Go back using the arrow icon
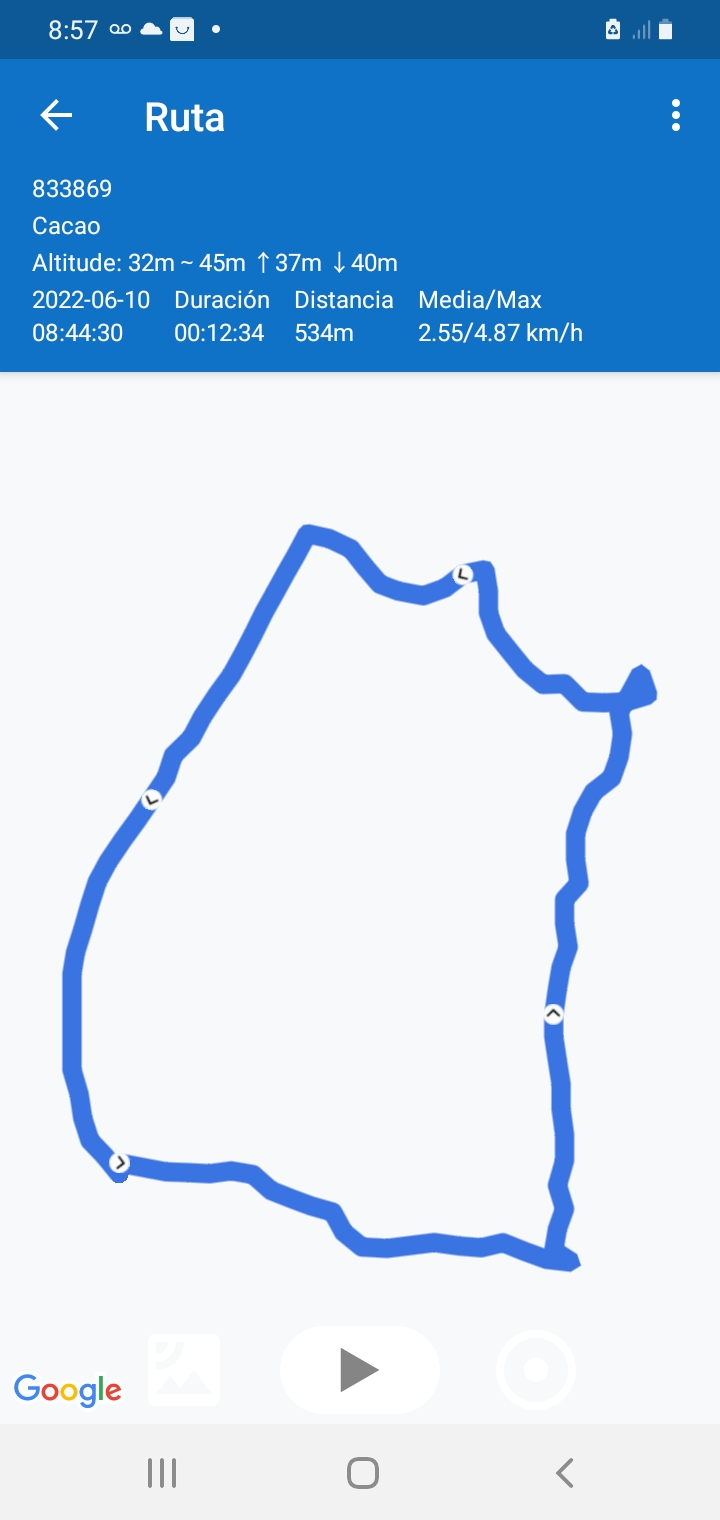The height and width of the screenshot is (1520, 720). [x=56, y=116]
